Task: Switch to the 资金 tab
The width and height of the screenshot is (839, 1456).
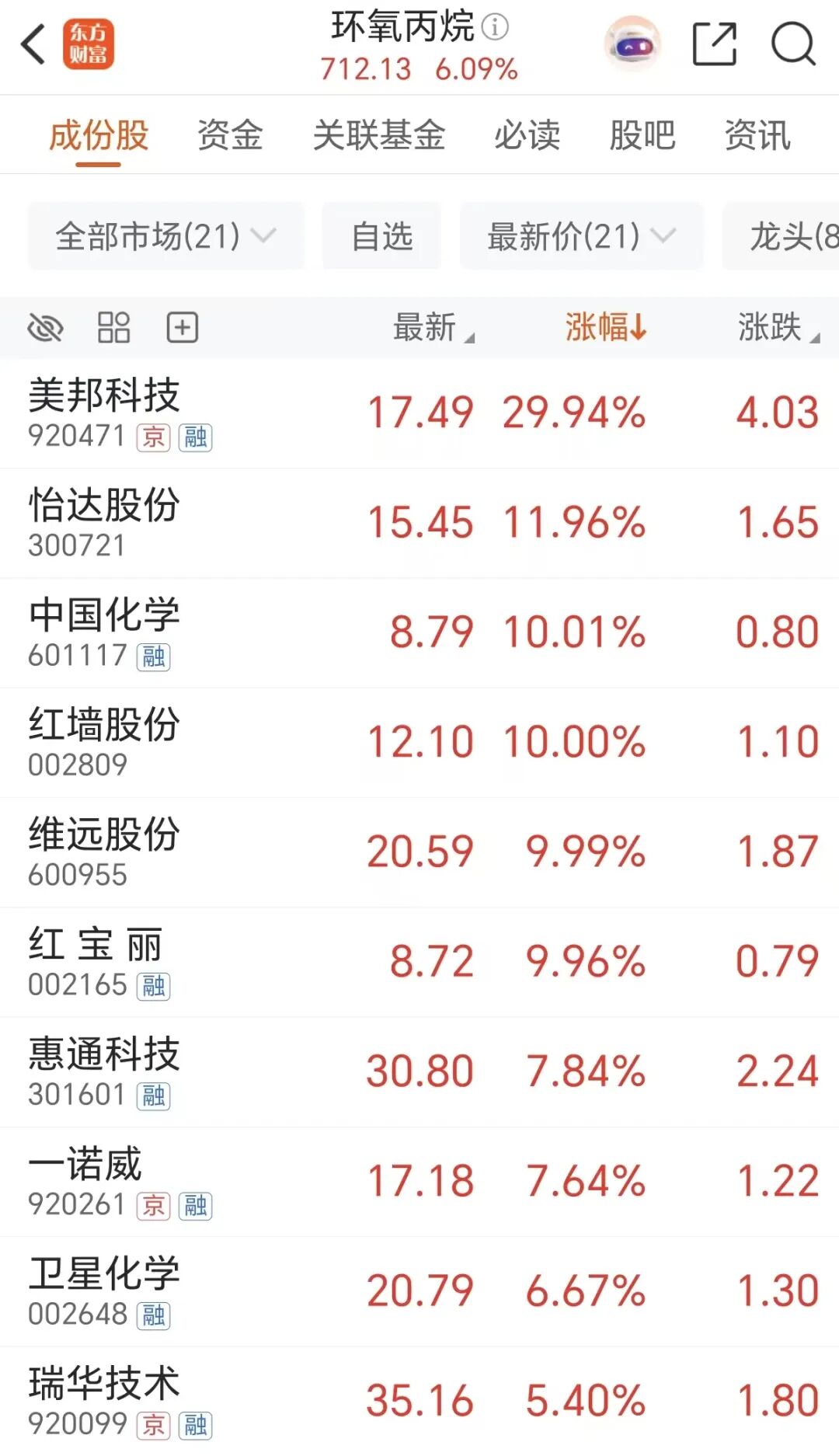Action: point(231,135)
